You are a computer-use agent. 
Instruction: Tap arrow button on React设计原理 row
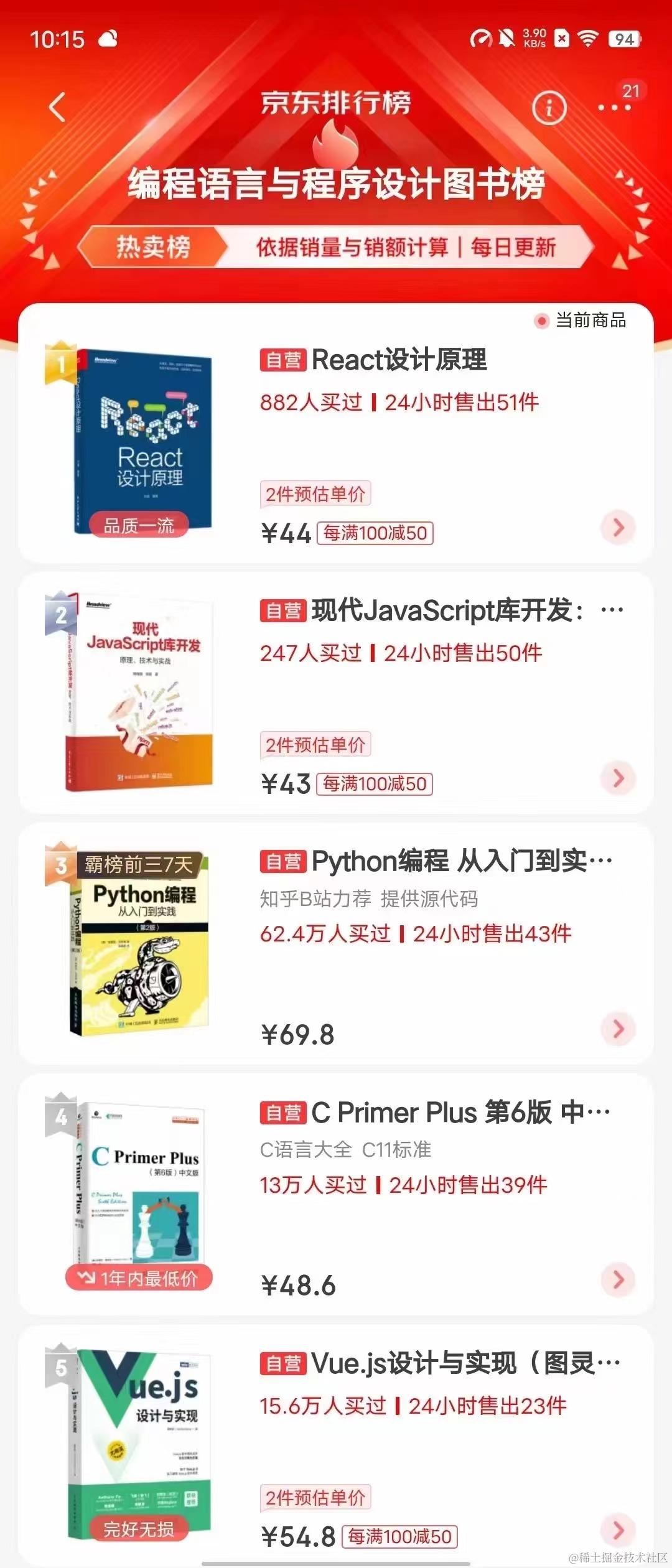pyautogui.click(x=618, y=528)
